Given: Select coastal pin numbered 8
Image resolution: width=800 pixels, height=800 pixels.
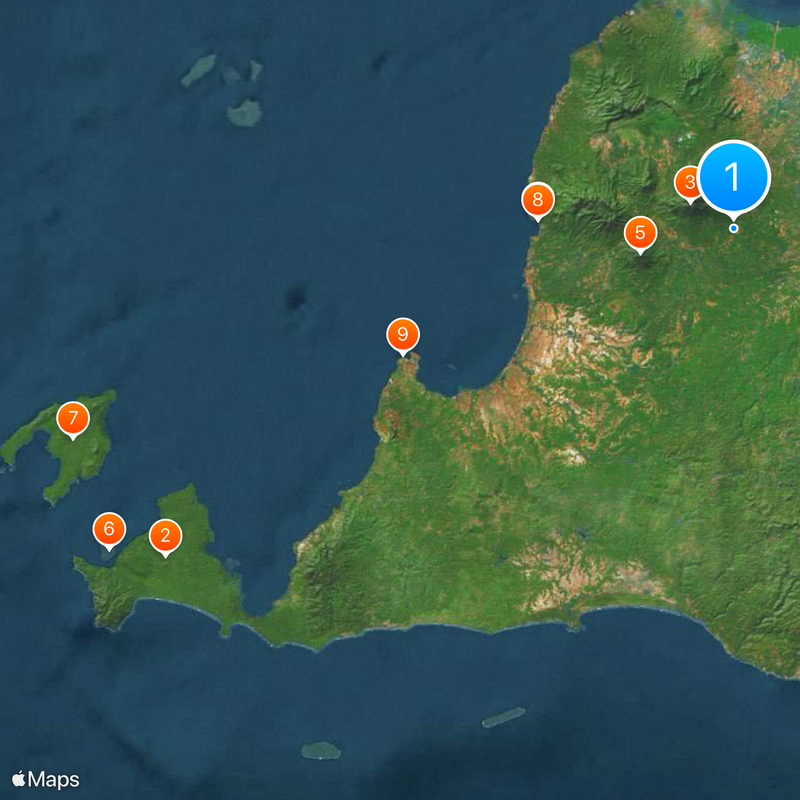Looking at the screenshot, I should coord(538,199).
